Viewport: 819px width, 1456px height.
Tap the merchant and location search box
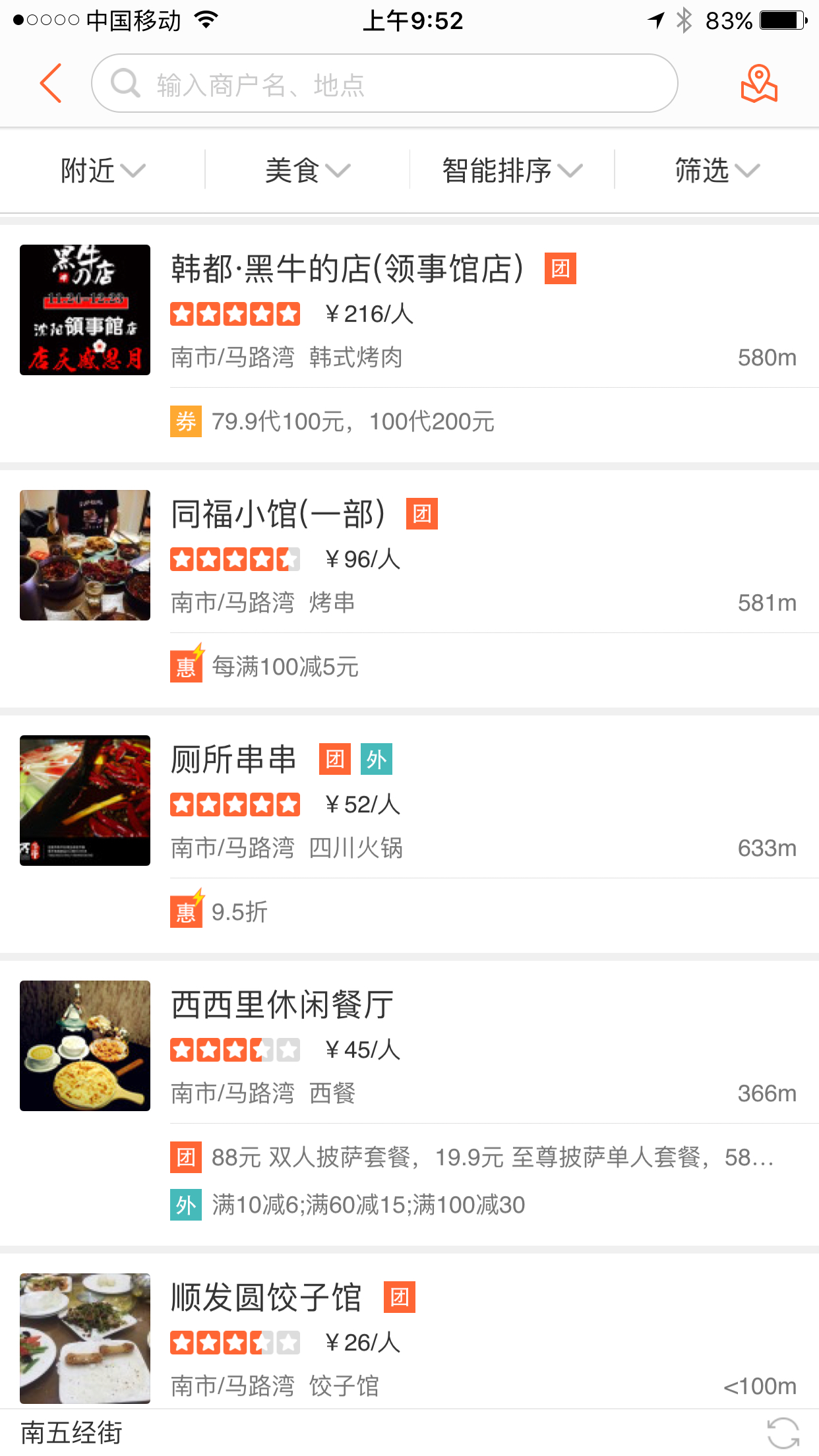pos(384,84)
